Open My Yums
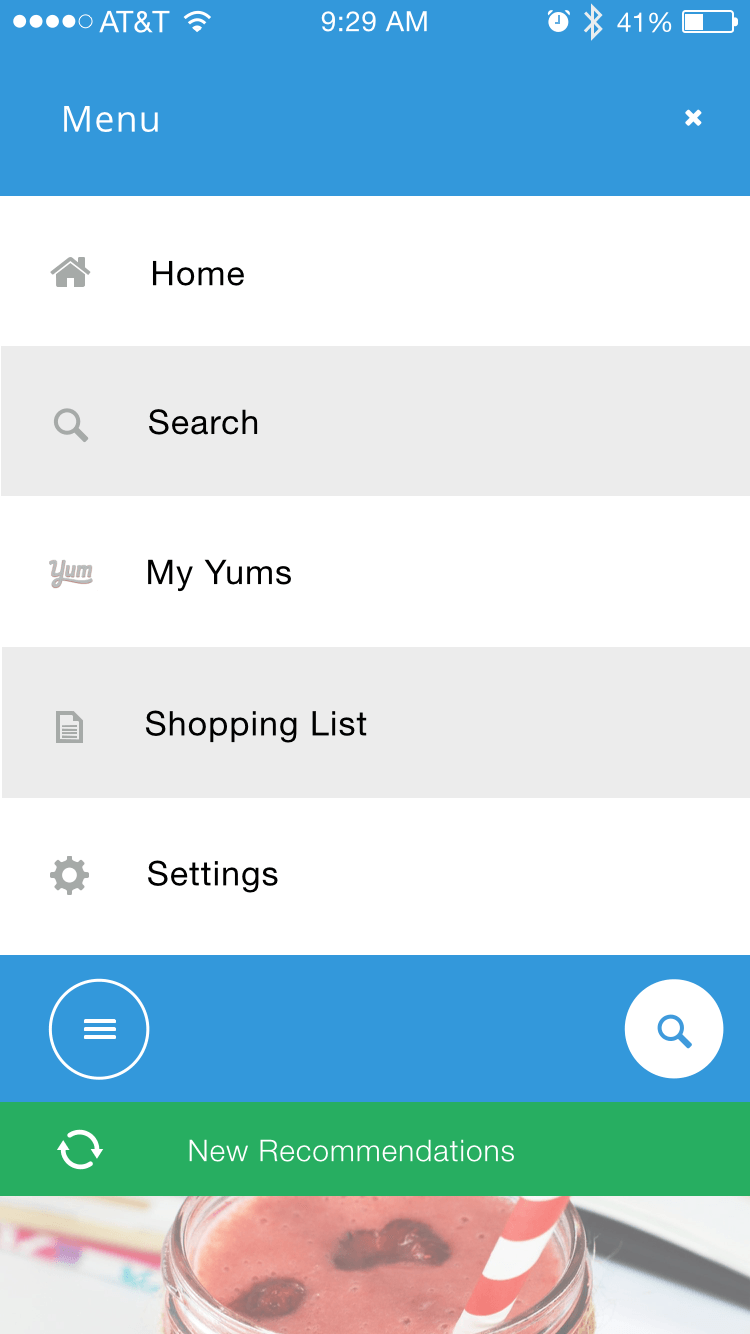Viewport: 750px width, 1334px height. click(375, 572)
